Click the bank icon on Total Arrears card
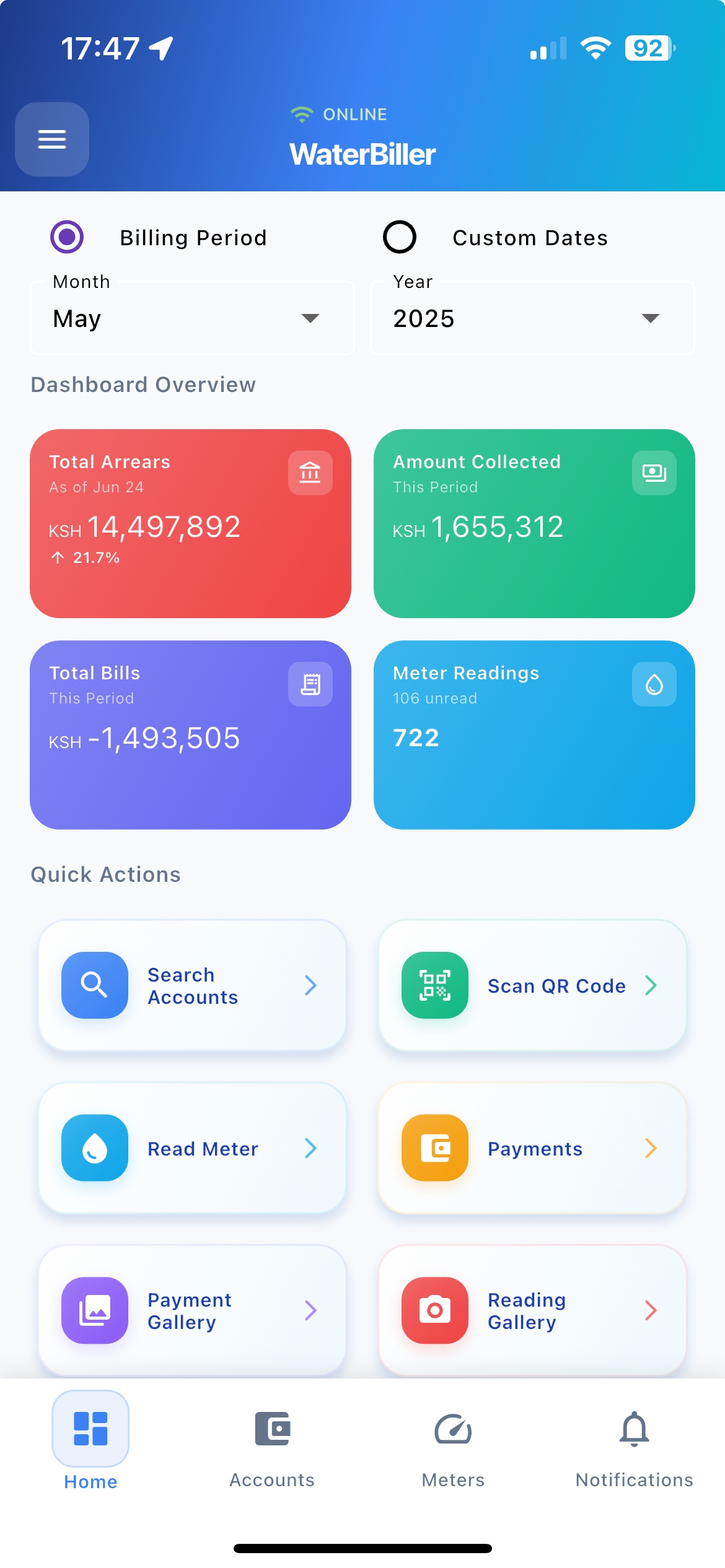The height and width of the screenshot is (1568, 725). pos(309,473)
